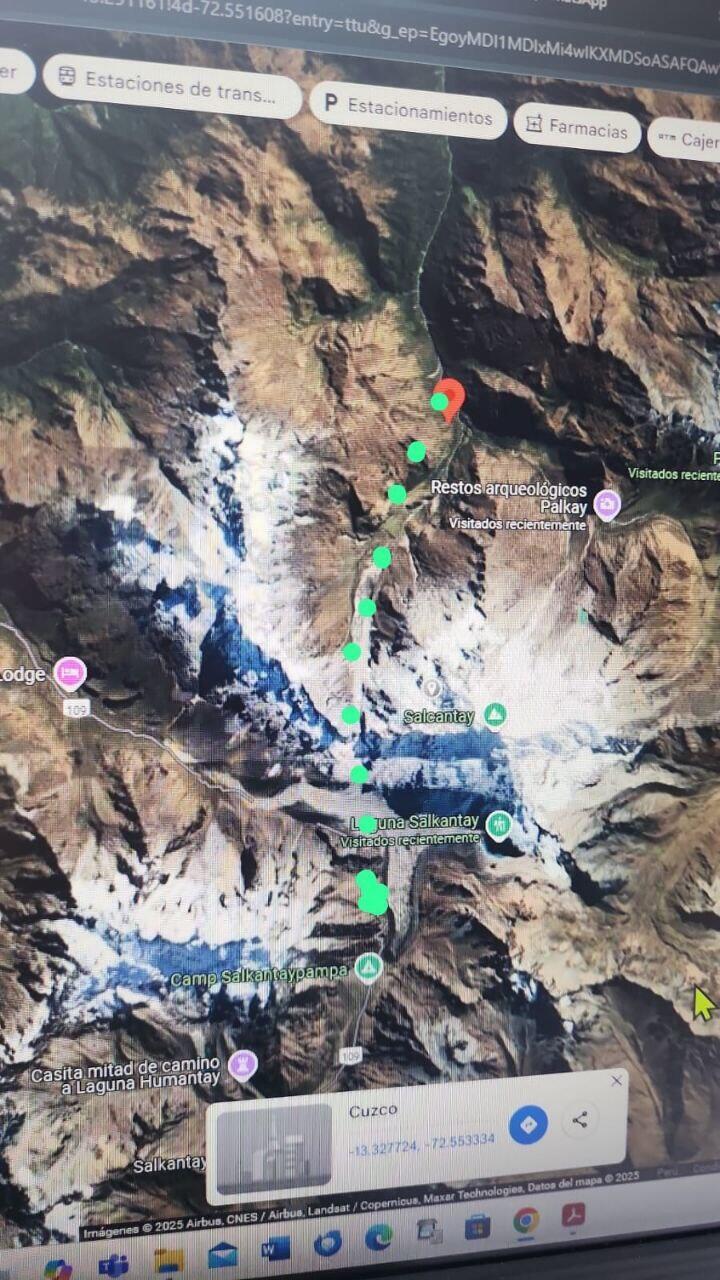The width and height of the screenshot is (720, 1280).
Task: Open Casita mitad de camino marker
Action: point(242,1065)
